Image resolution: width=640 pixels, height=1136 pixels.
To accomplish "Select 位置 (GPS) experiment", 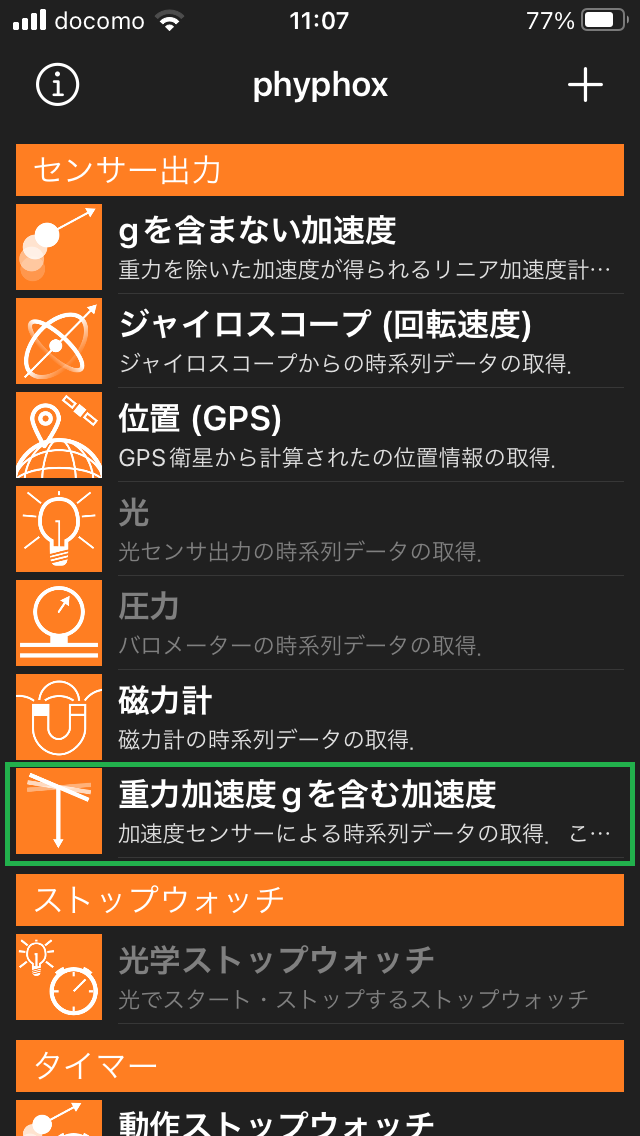I will [x=320, y=435].
